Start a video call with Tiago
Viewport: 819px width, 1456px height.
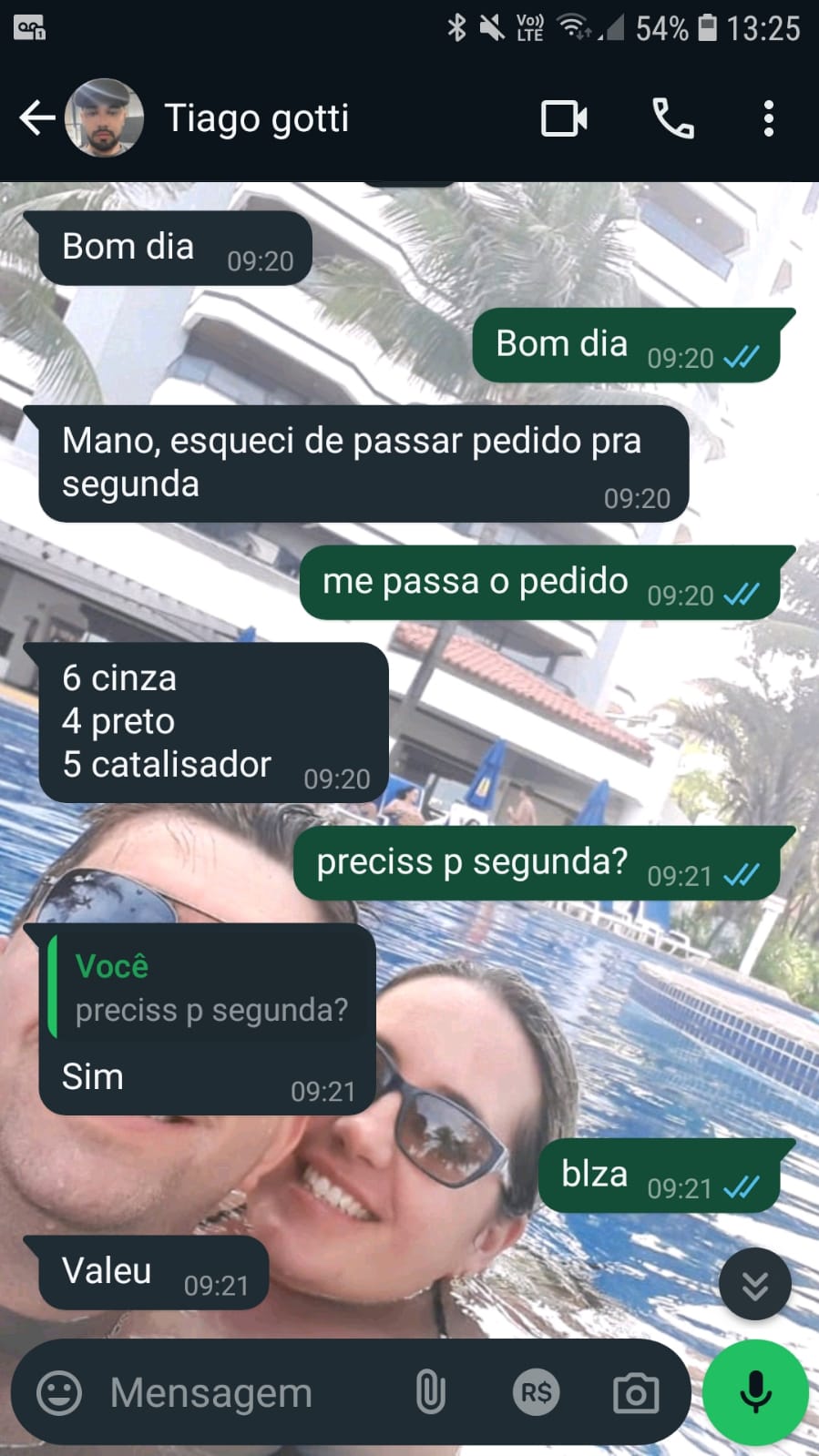point(564,118)
